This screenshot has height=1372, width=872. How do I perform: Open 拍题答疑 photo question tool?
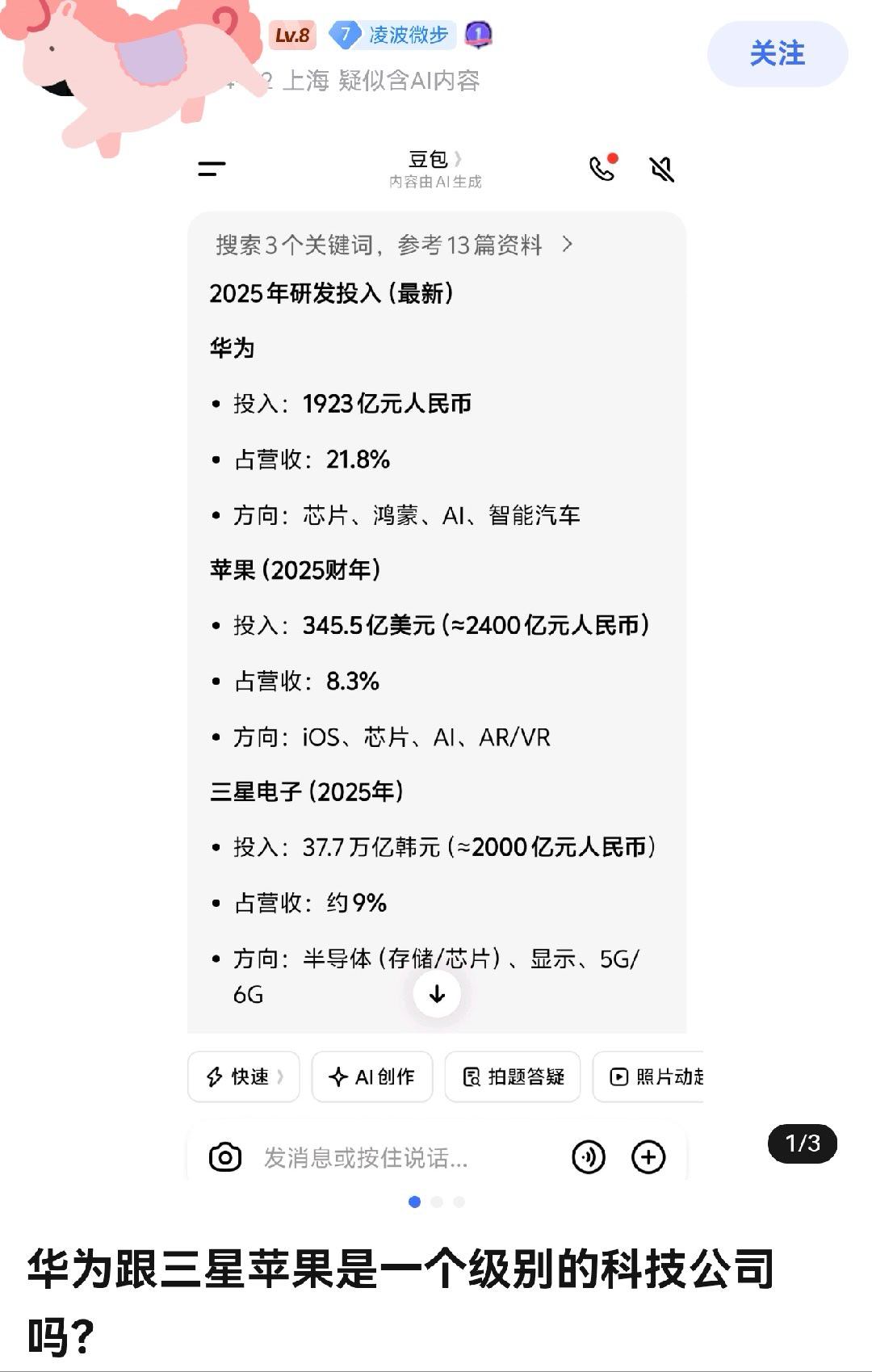click(x=513, y=1076)
